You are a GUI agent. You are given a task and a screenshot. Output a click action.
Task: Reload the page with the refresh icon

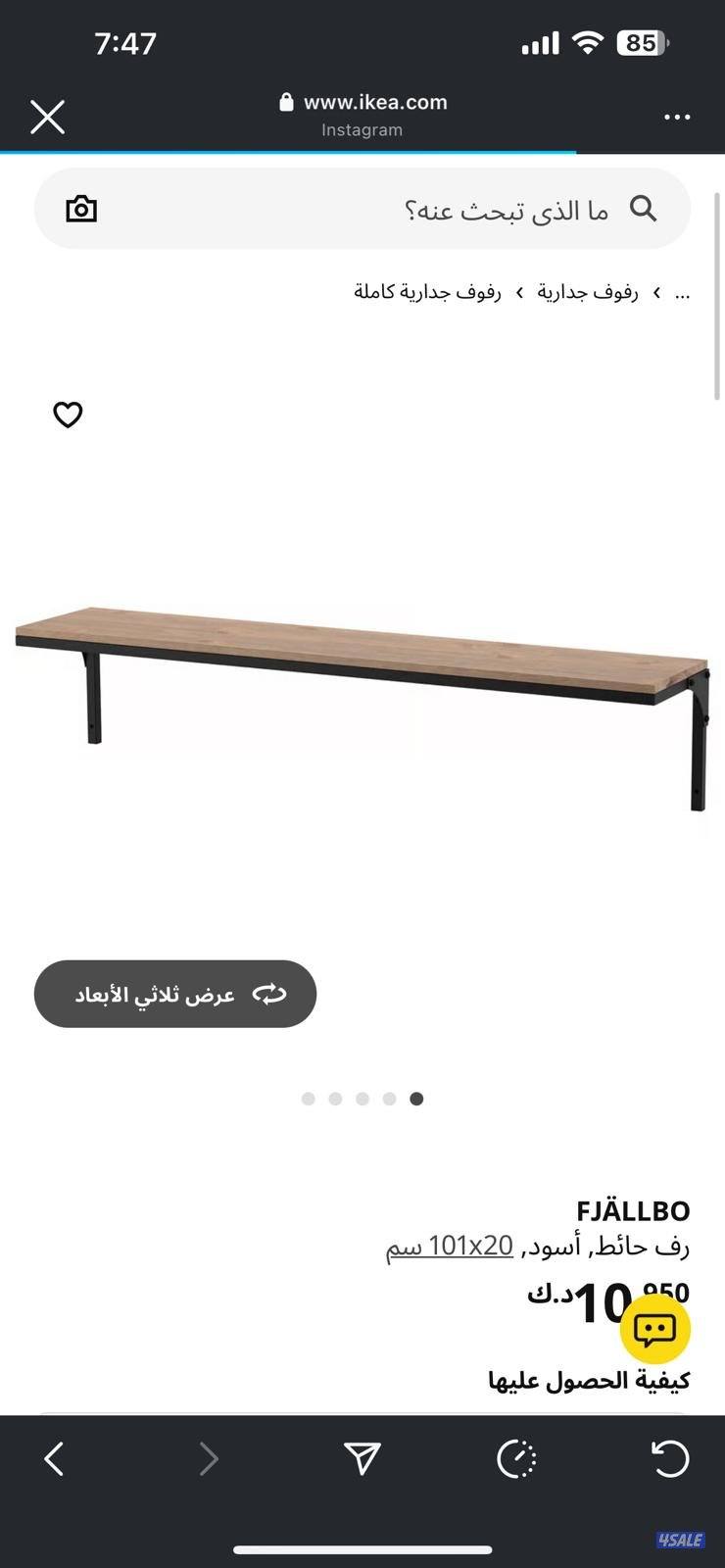point(670,1458)
